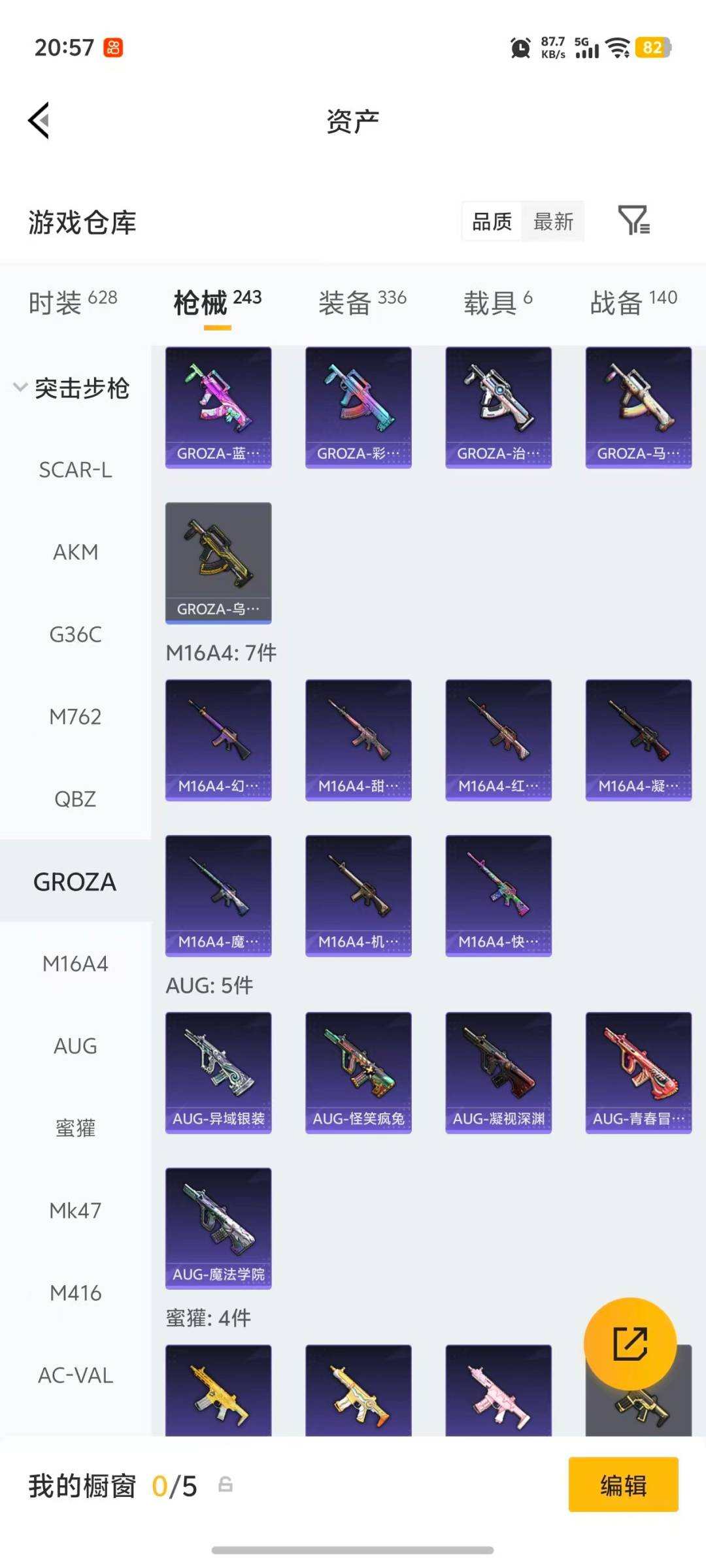This screenshot has height=1568, width=706.
Task: Select SCAR-L in the sidebar
Action: (x=75, y=470)
